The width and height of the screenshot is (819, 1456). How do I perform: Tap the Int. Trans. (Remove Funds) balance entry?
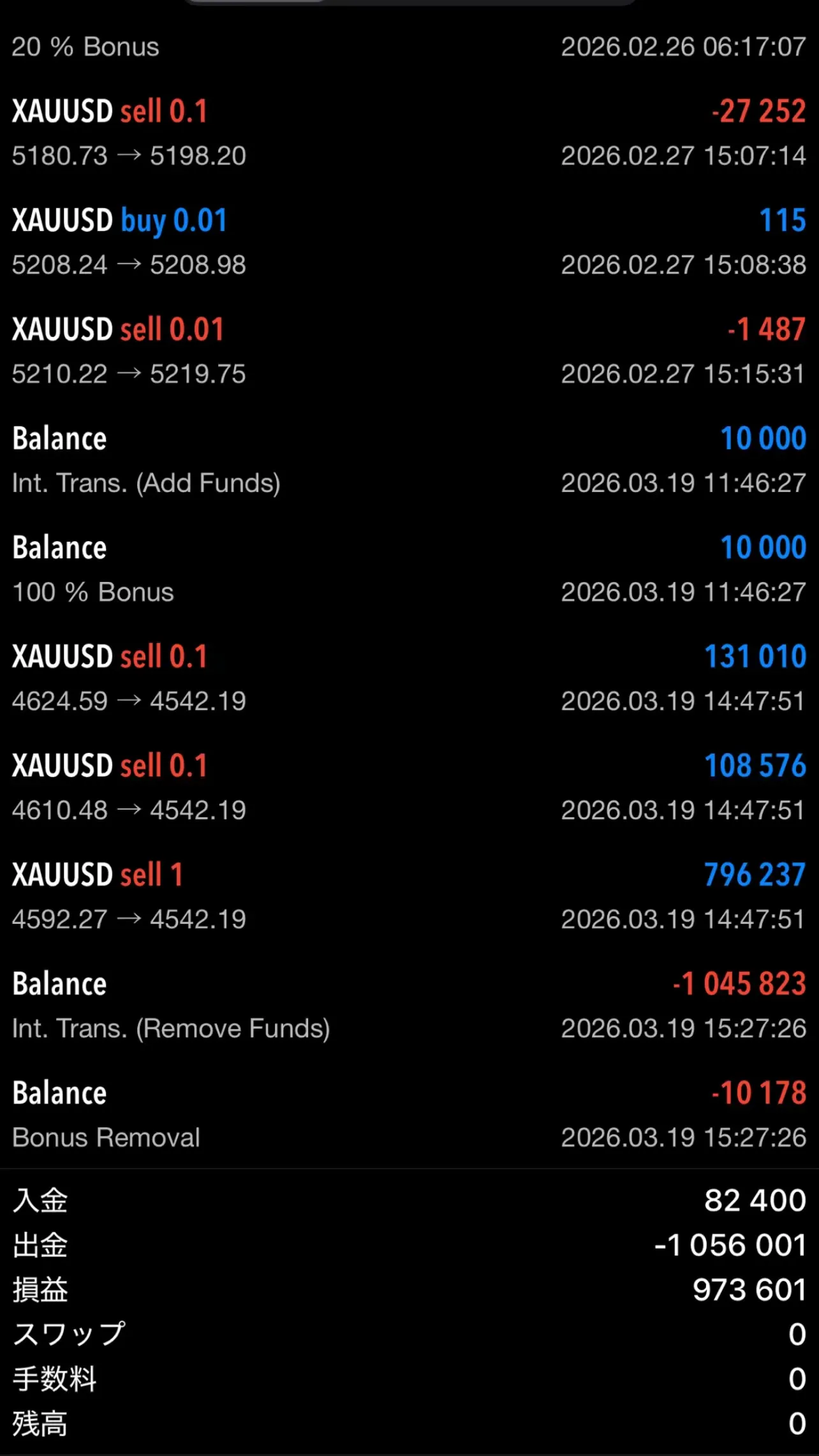pyautogui.click(x=408, y=1006)
